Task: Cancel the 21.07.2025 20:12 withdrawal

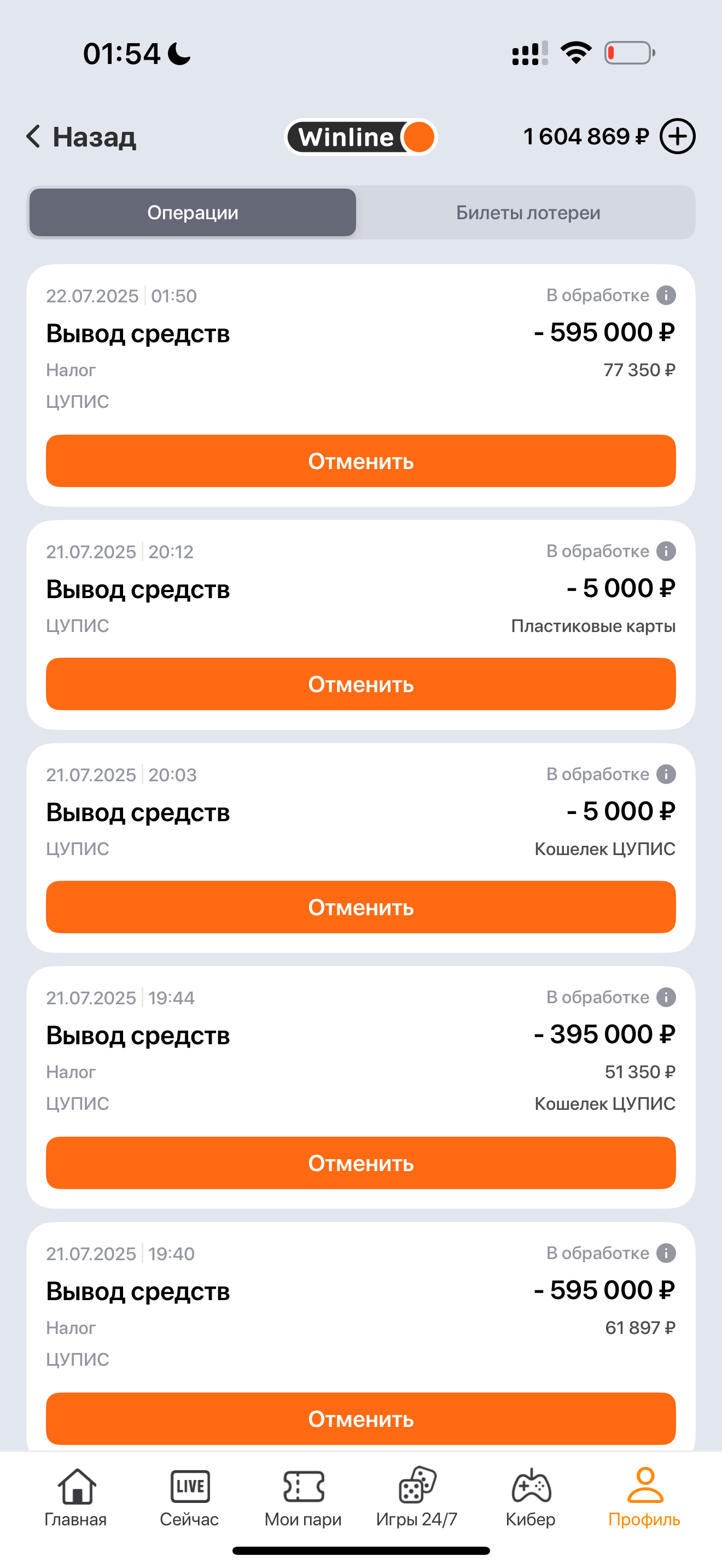Action: [361, 683]
